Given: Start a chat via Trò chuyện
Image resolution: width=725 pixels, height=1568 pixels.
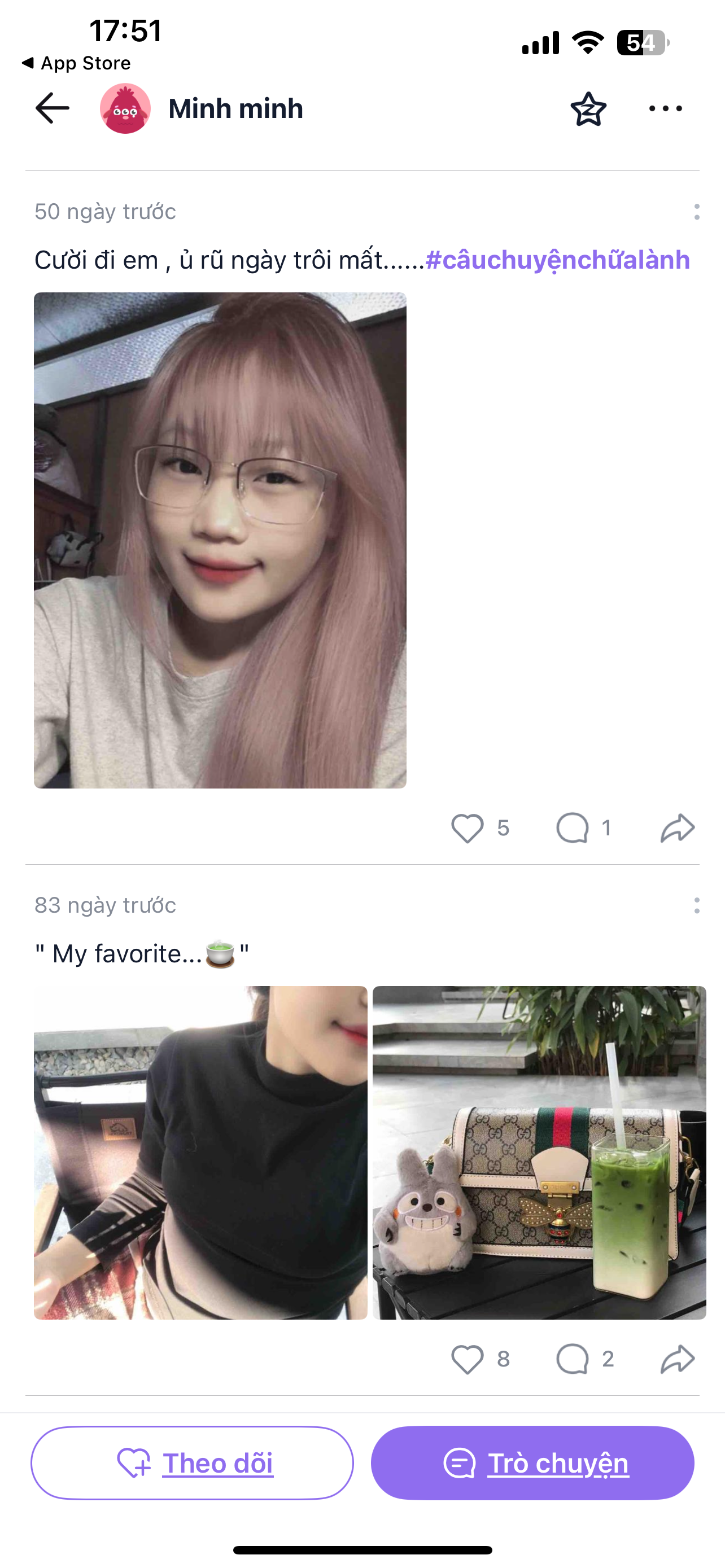Looking at the screenshot, I should point(532,1464).
